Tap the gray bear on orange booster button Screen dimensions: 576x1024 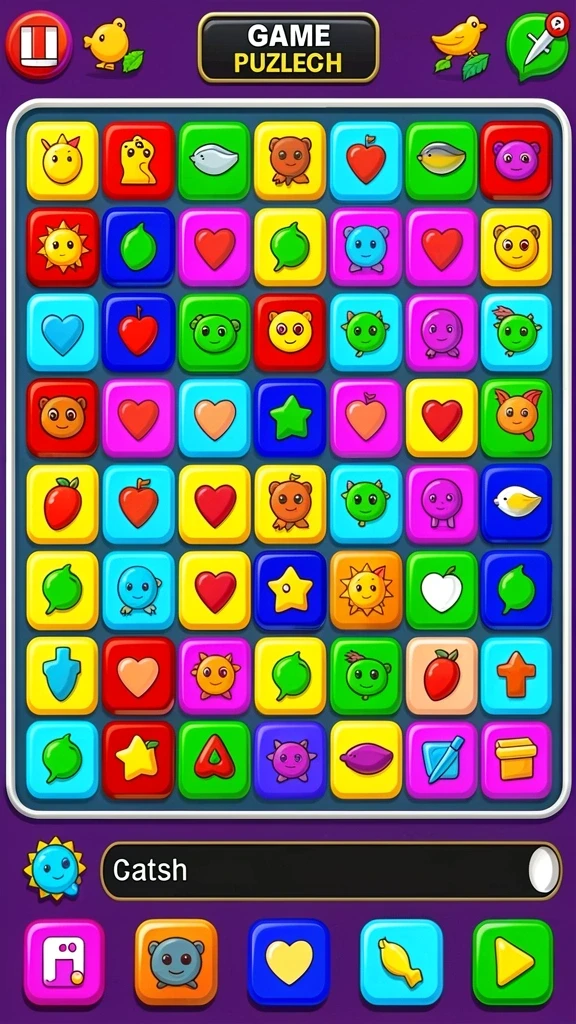pyautogui.click(x=176, y=962)
